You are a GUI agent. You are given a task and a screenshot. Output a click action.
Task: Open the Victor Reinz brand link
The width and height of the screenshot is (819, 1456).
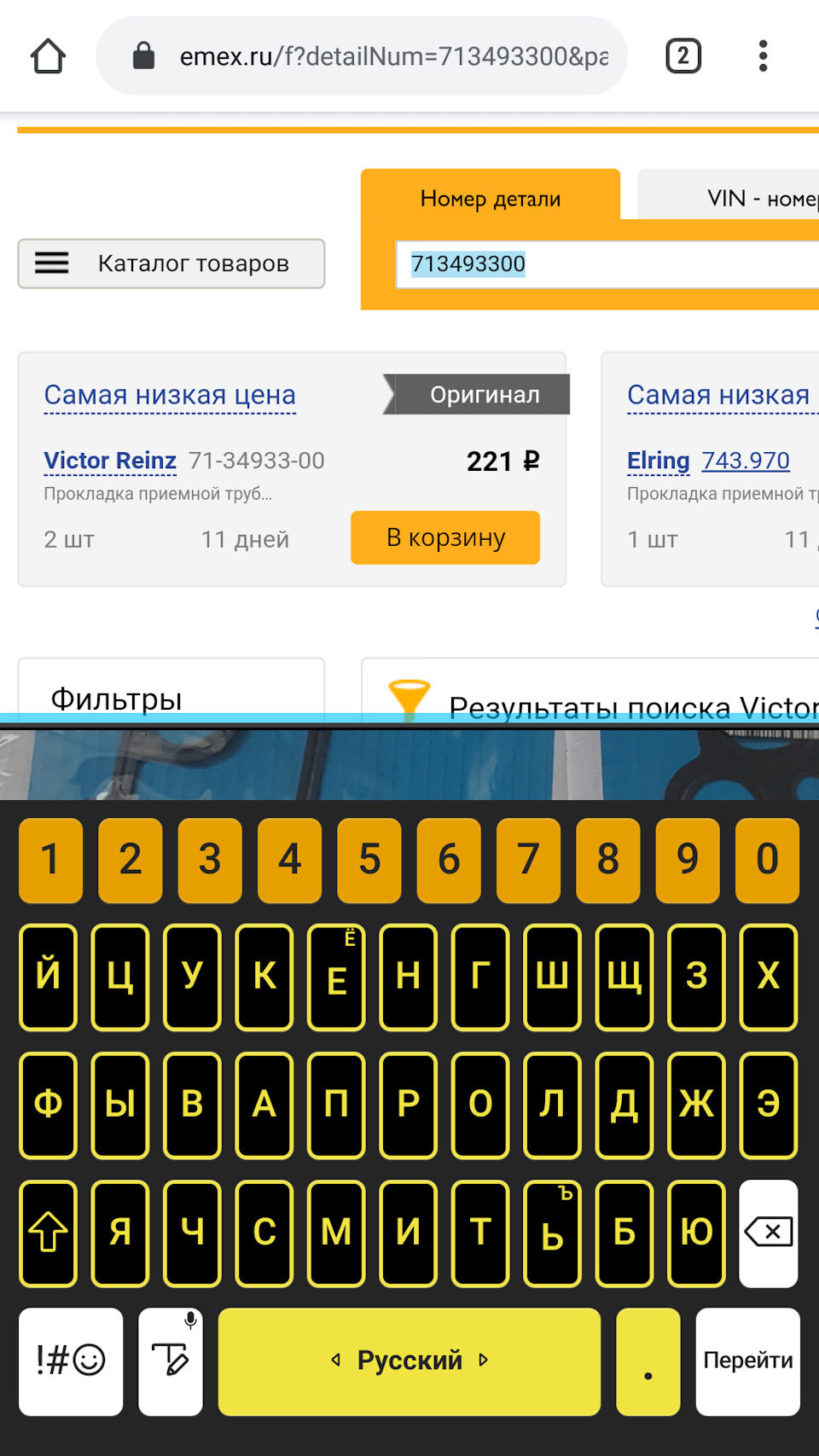[110, 461]
